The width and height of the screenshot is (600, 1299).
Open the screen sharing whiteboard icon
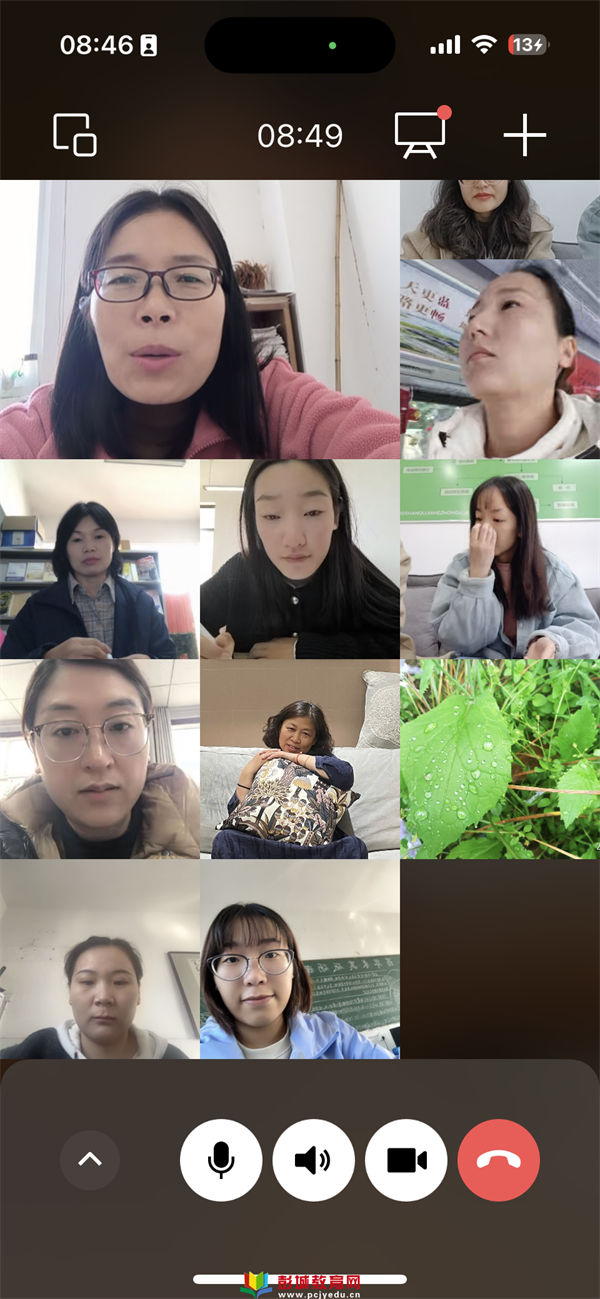(421, 134)
